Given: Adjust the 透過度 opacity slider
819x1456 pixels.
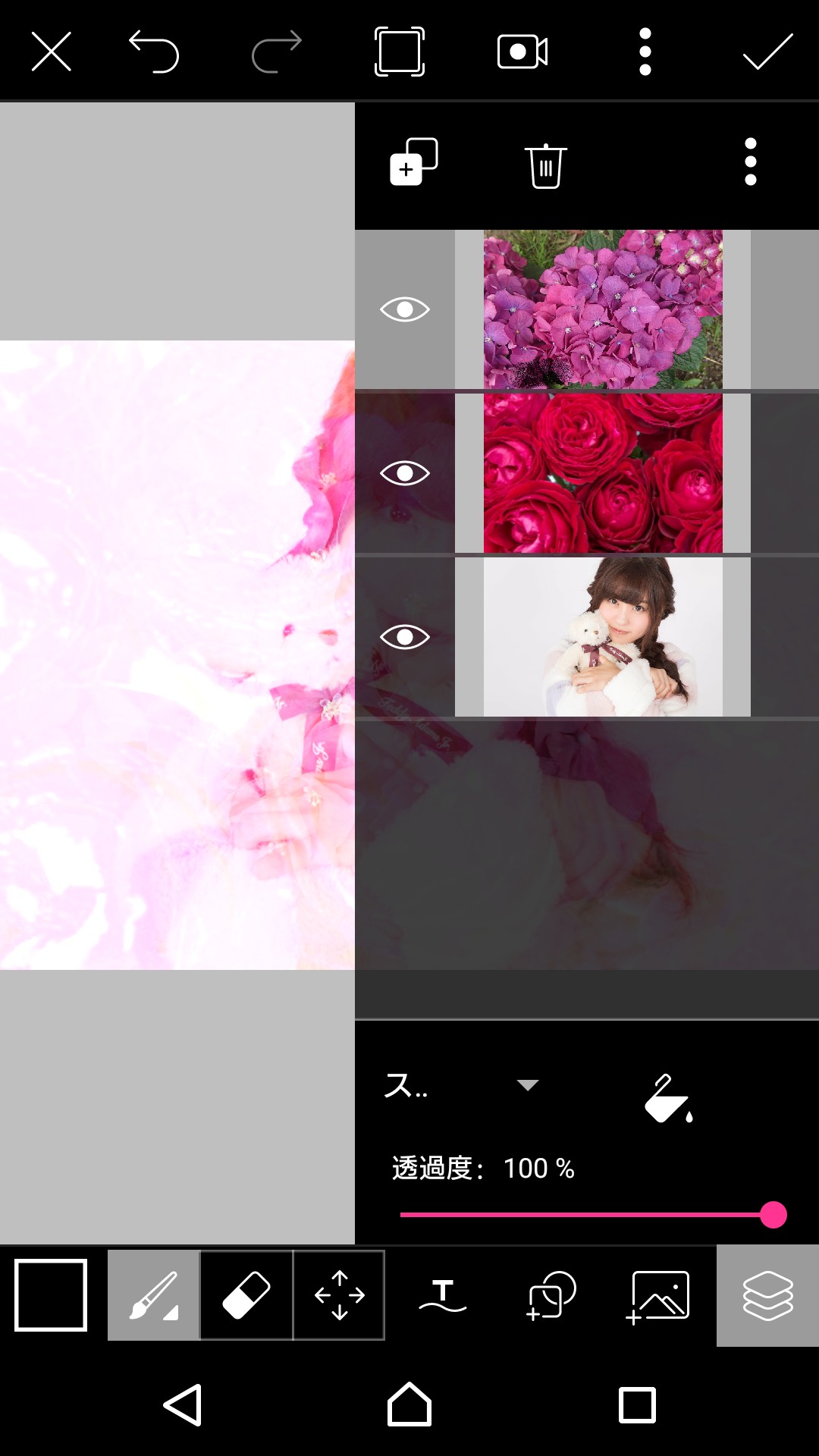Looking at the screenshot, I should 594,1215.
